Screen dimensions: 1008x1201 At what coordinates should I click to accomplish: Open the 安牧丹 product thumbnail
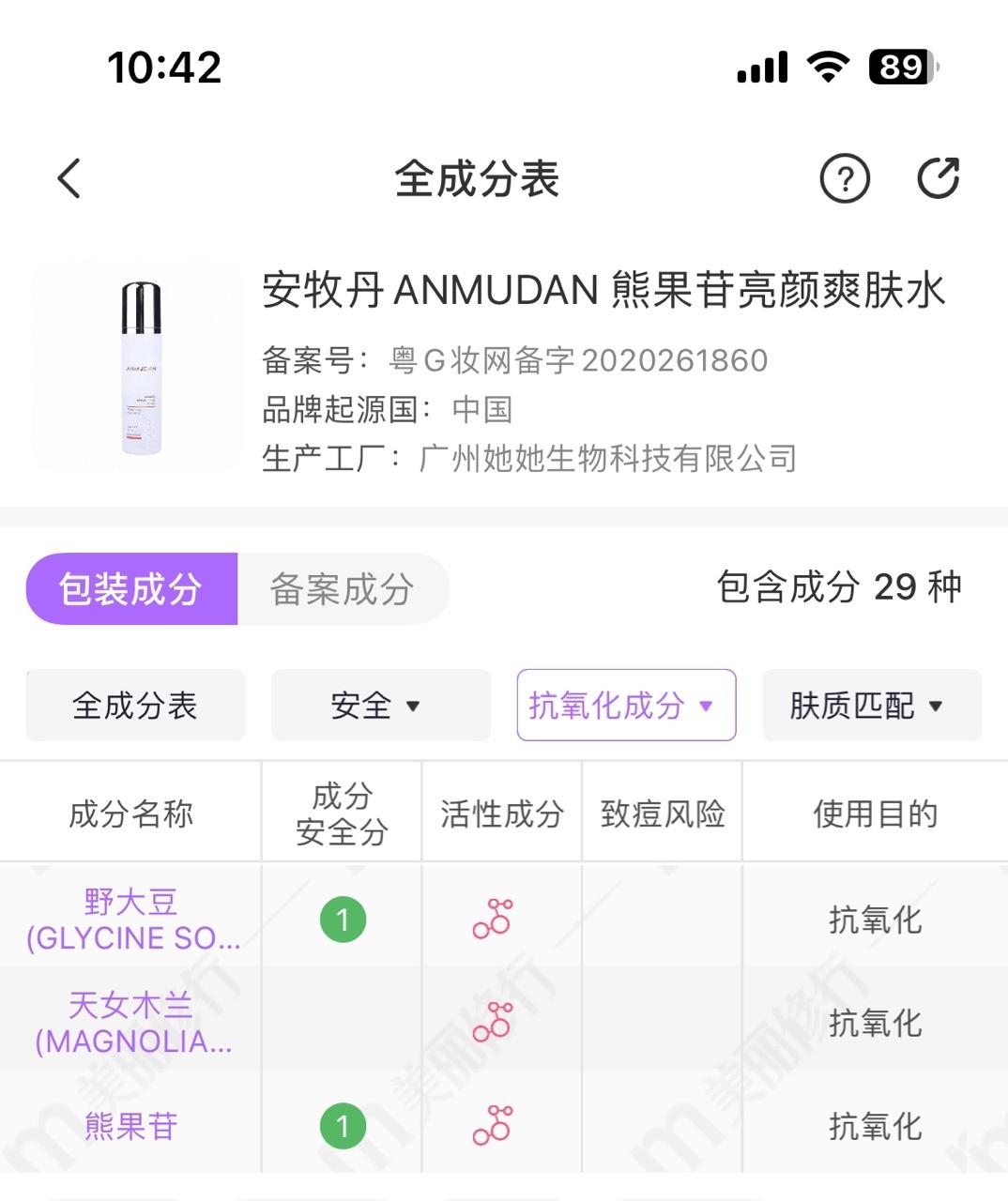(138, 366)
